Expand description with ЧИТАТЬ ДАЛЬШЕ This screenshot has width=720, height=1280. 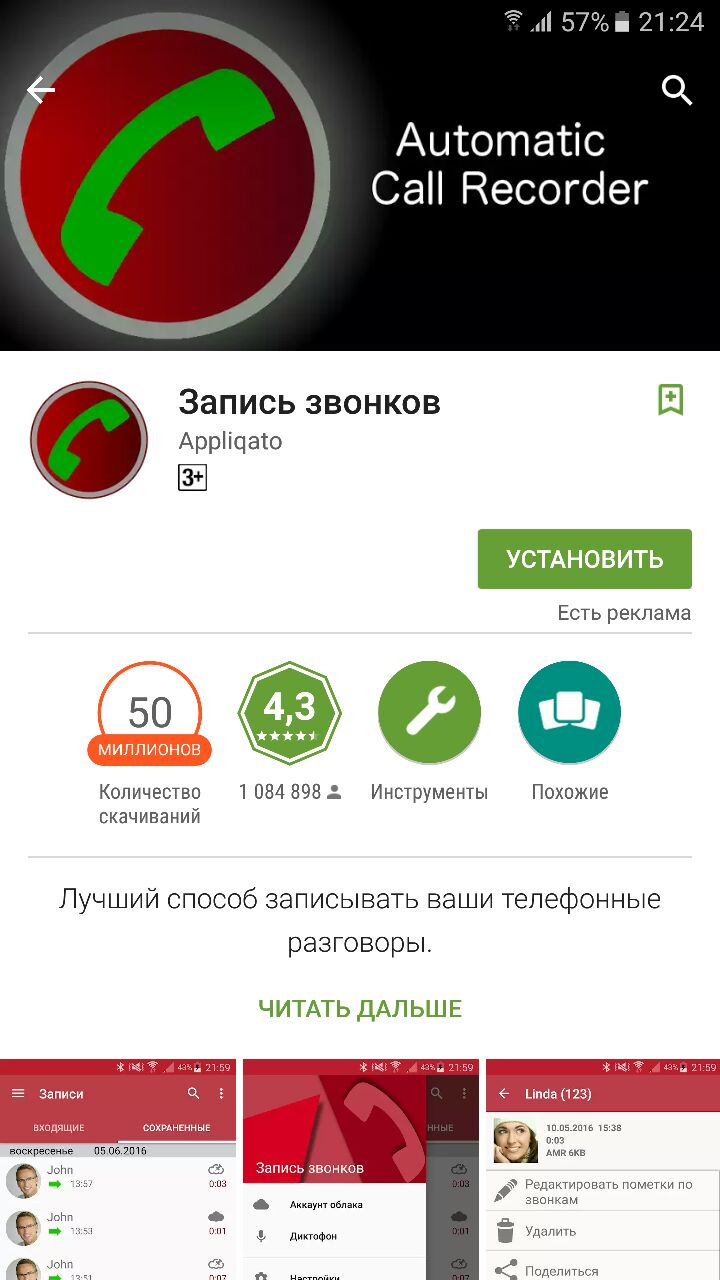pos(360,1009)
